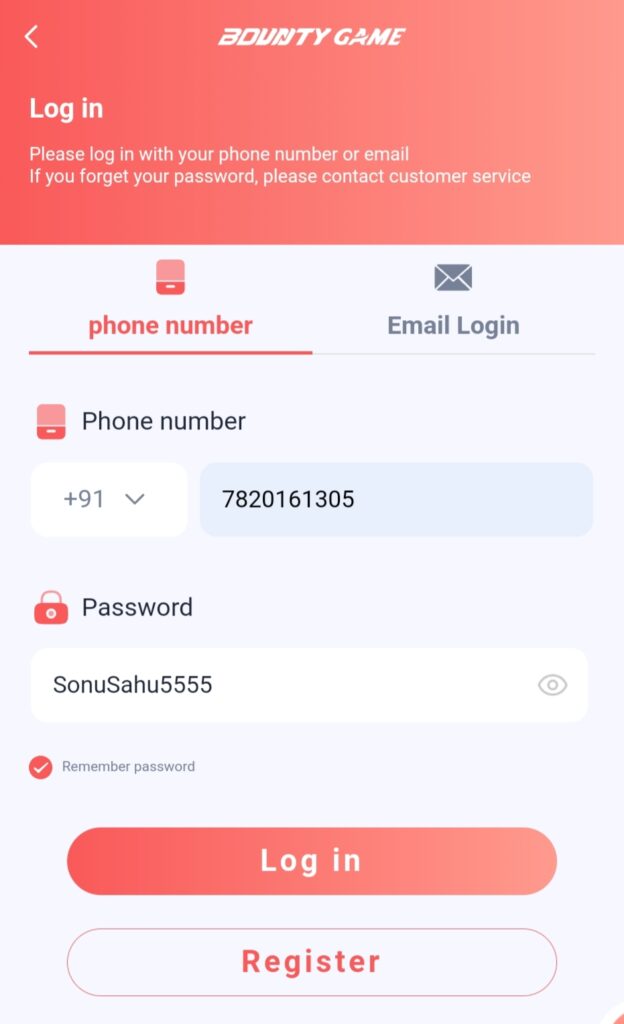624x1024 pixels.
Task: Open the +91 country code dropdown
Action: [x=109, y=500]
